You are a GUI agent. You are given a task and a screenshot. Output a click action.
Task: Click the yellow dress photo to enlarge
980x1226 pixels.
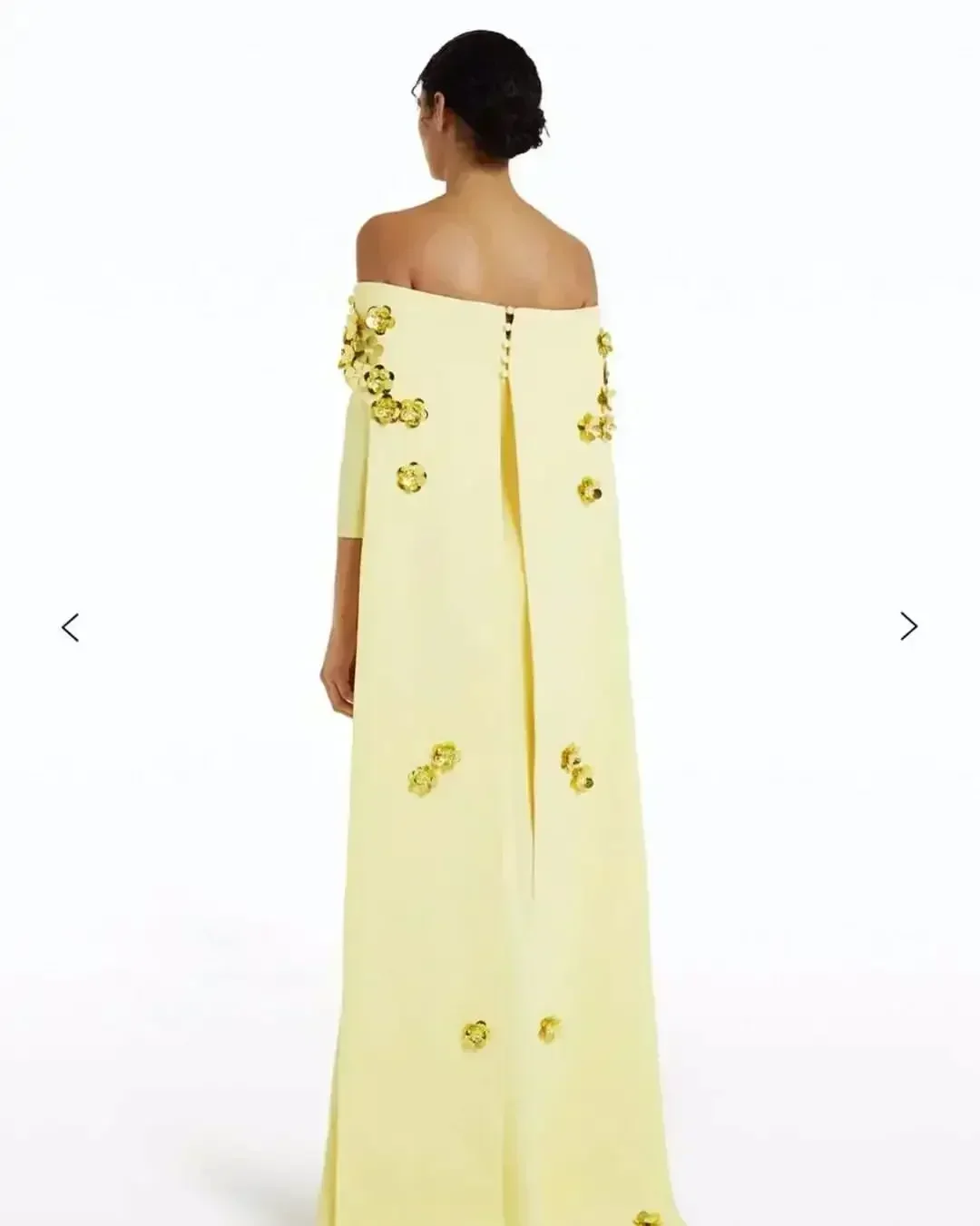490,635
